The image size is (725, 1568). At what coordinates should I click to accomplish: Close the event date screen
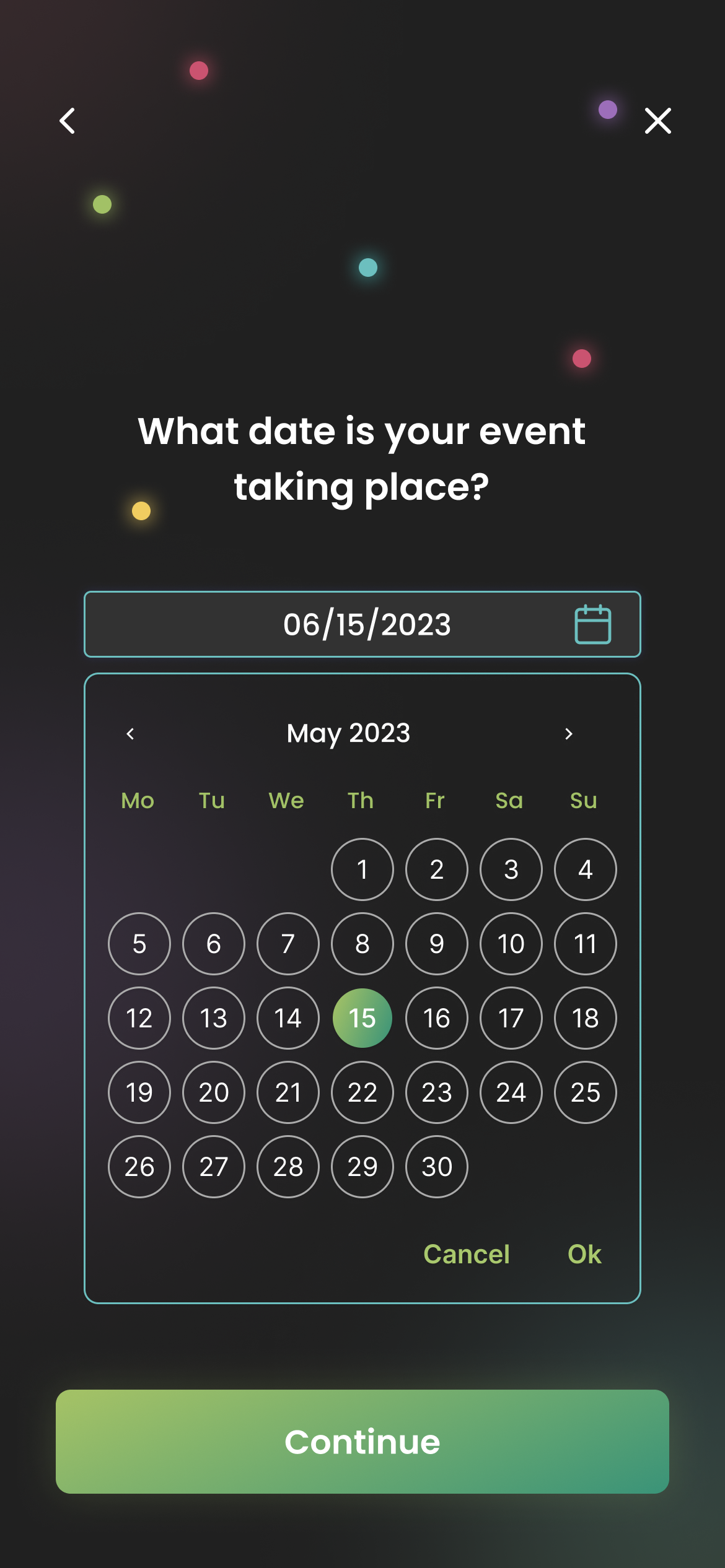[657, 121]
